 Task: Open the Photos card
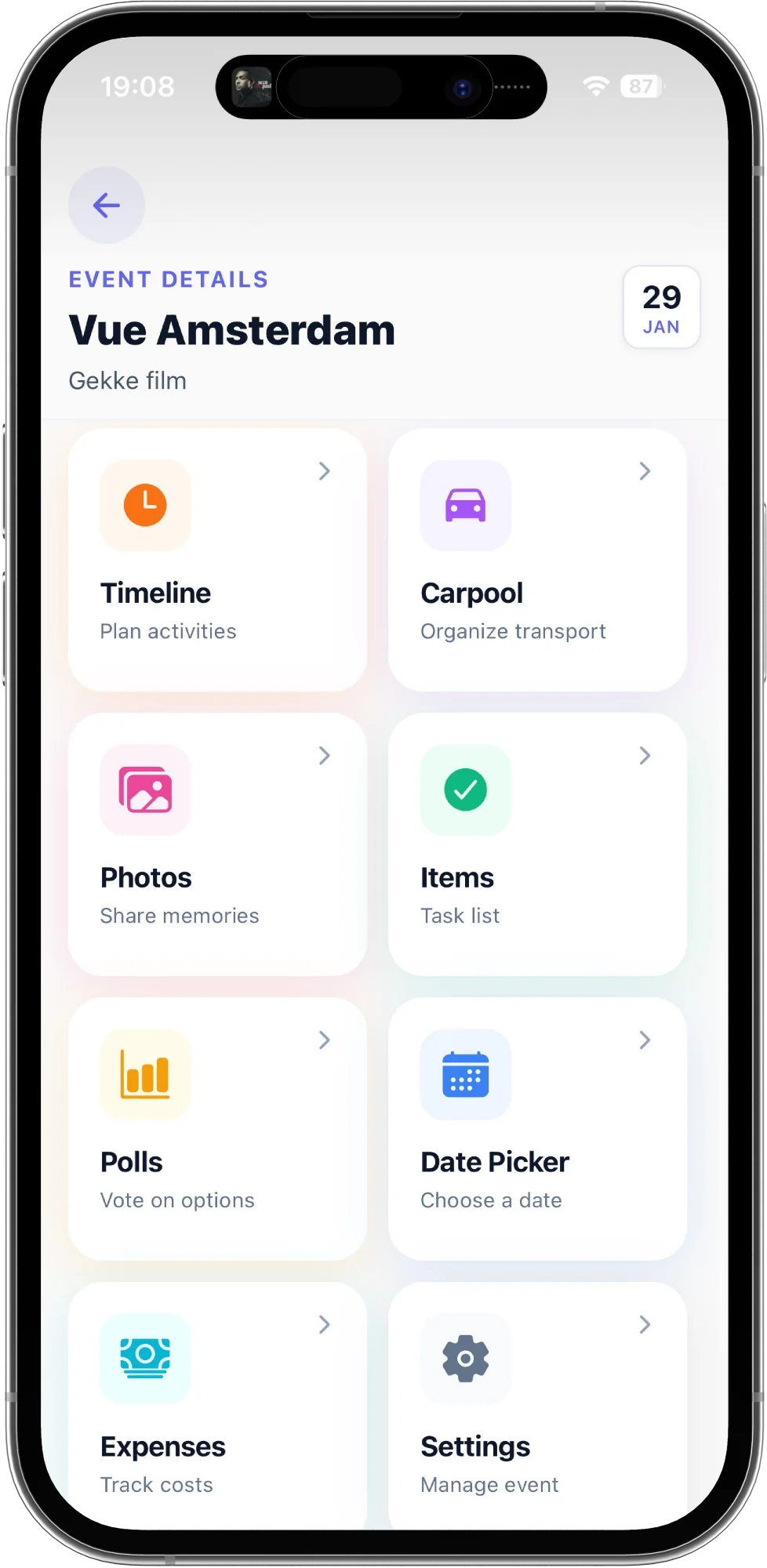[x=217, y=844]
